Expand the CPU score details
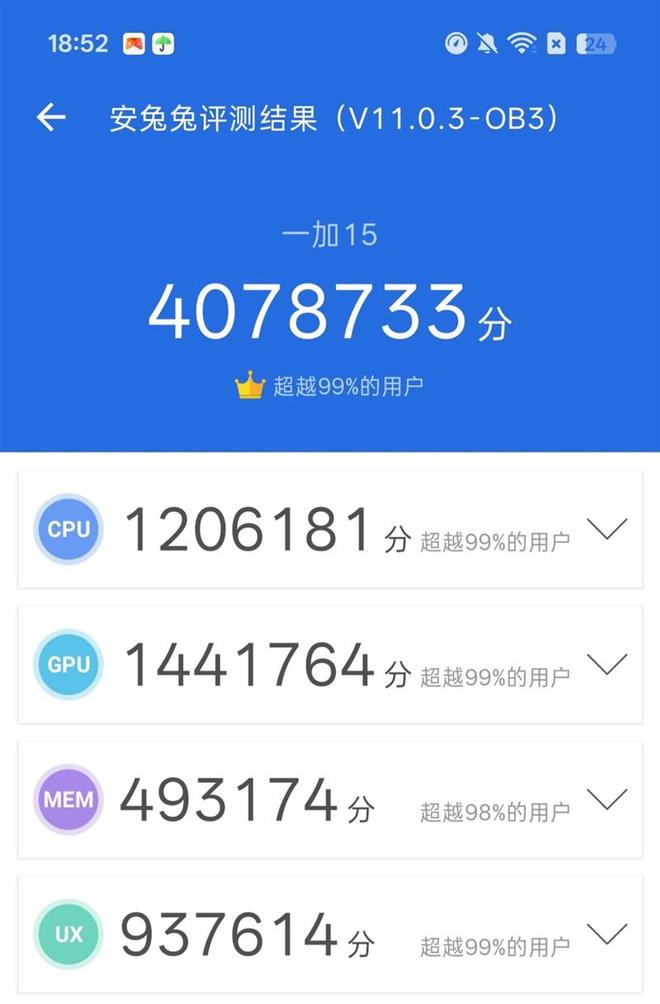Viewport: 660px width, 1004px height. (x=607, y=529)
